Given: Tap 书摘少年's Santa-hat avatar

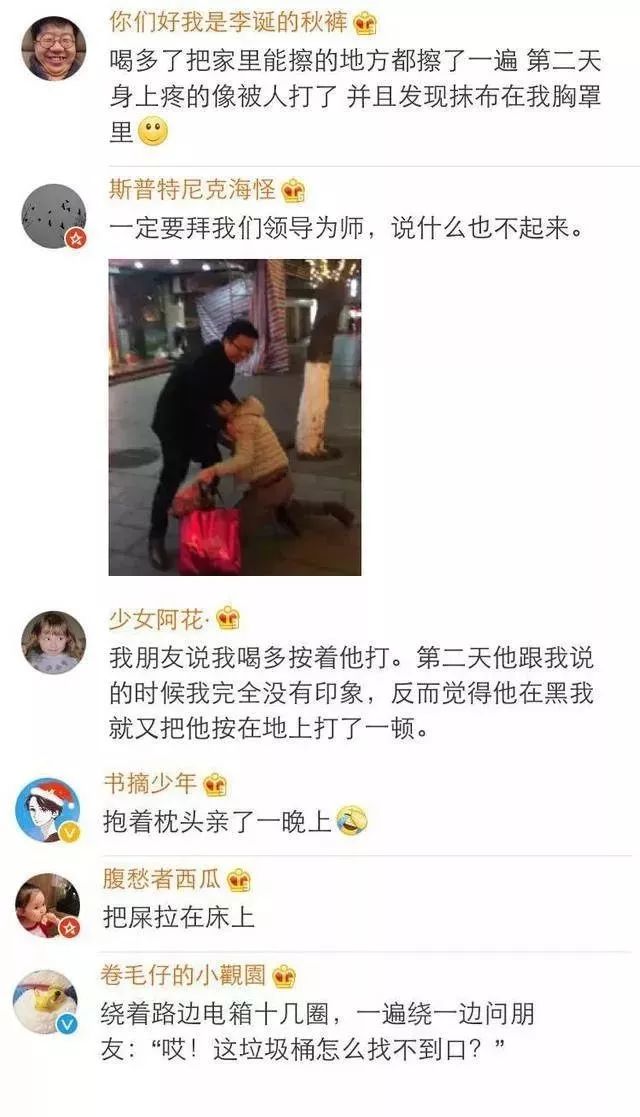Looking at the screenshot, I should coord(47,809).
